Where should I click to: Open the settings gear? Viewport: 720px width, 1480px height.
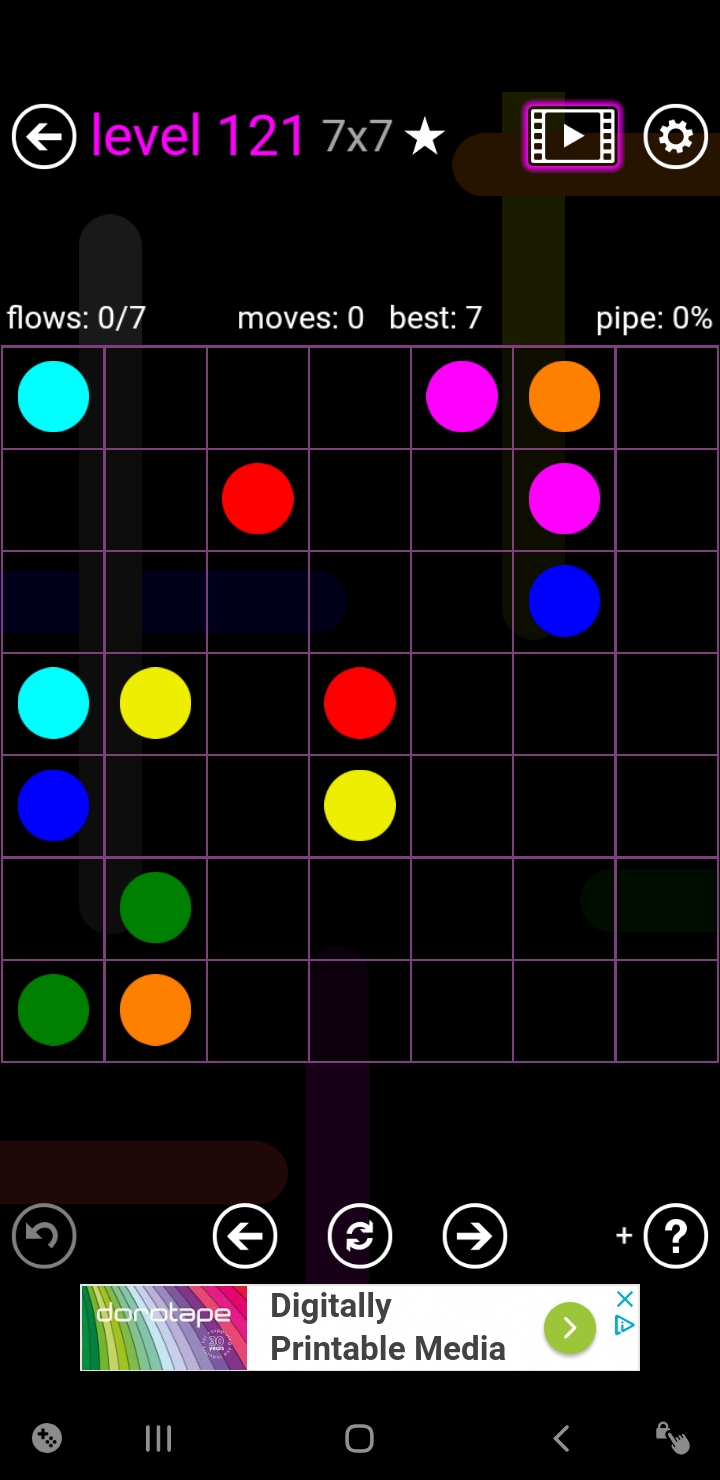tap(676, 136)
